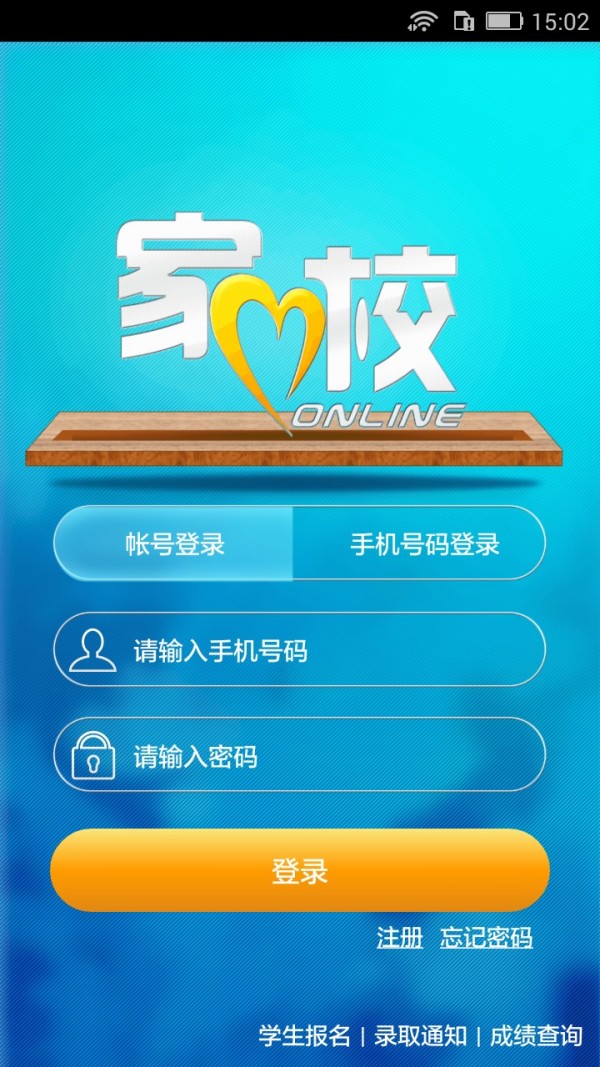Screen dimensions: 600x1067
Task: Select the 手机号码登录 tab
Action: (x=424, y=544)
